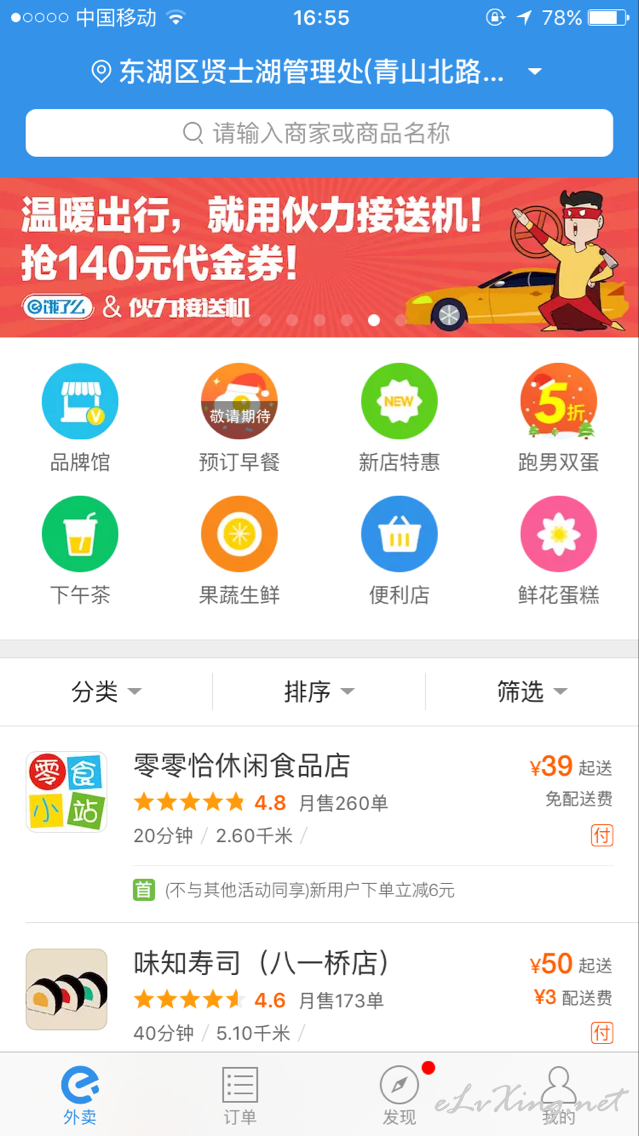Open the delivery address location dropdown

[317, 72]
